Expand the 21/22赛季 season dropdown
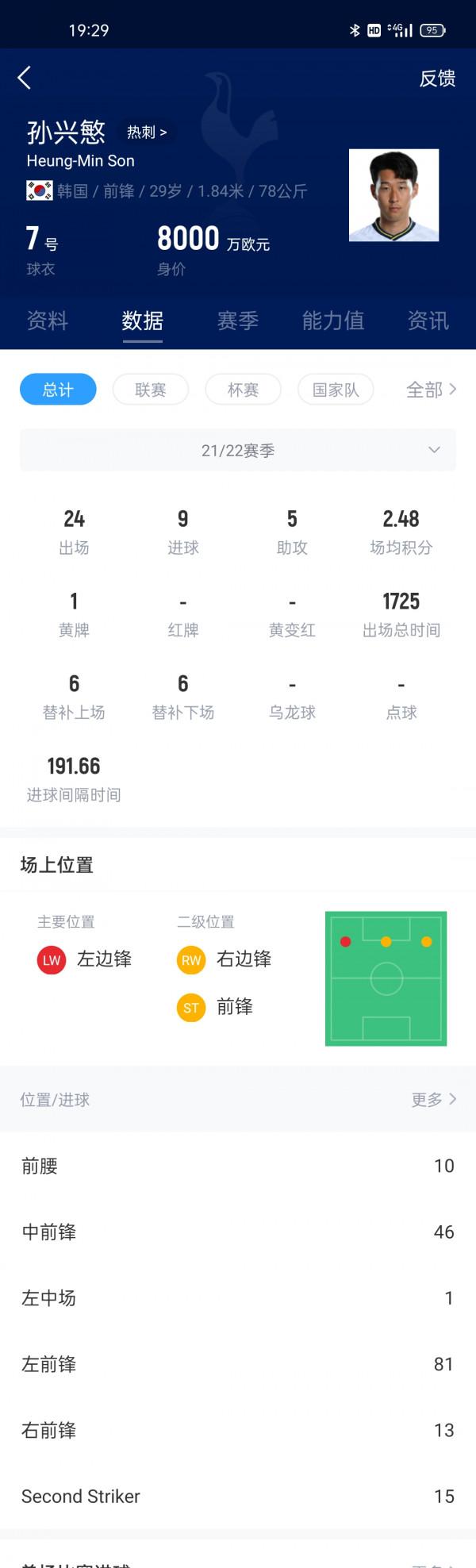Image resolution: width=476 pixels, height=1568 pixels. 238,450
